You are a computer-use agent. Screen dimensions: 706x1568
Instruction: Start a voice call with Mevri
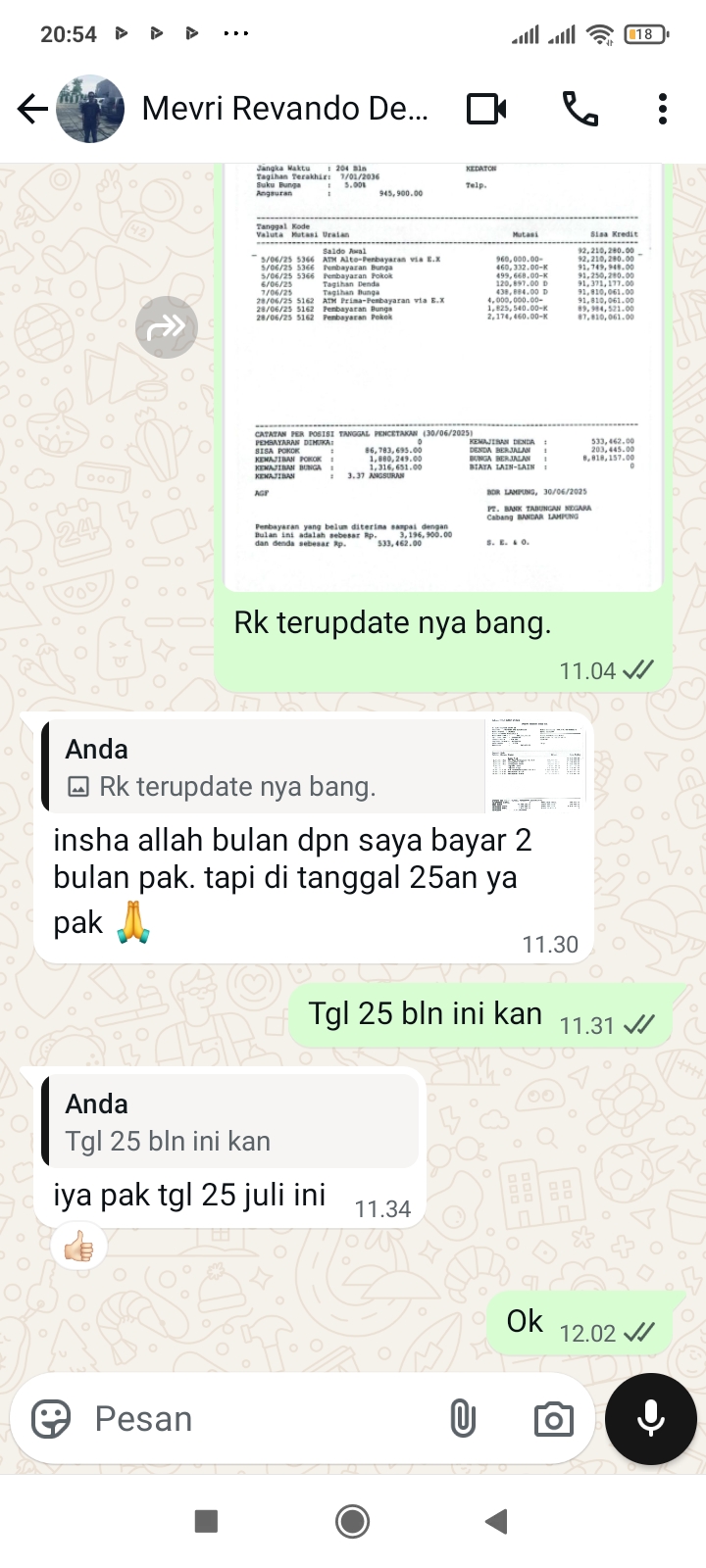pos(580,109)
